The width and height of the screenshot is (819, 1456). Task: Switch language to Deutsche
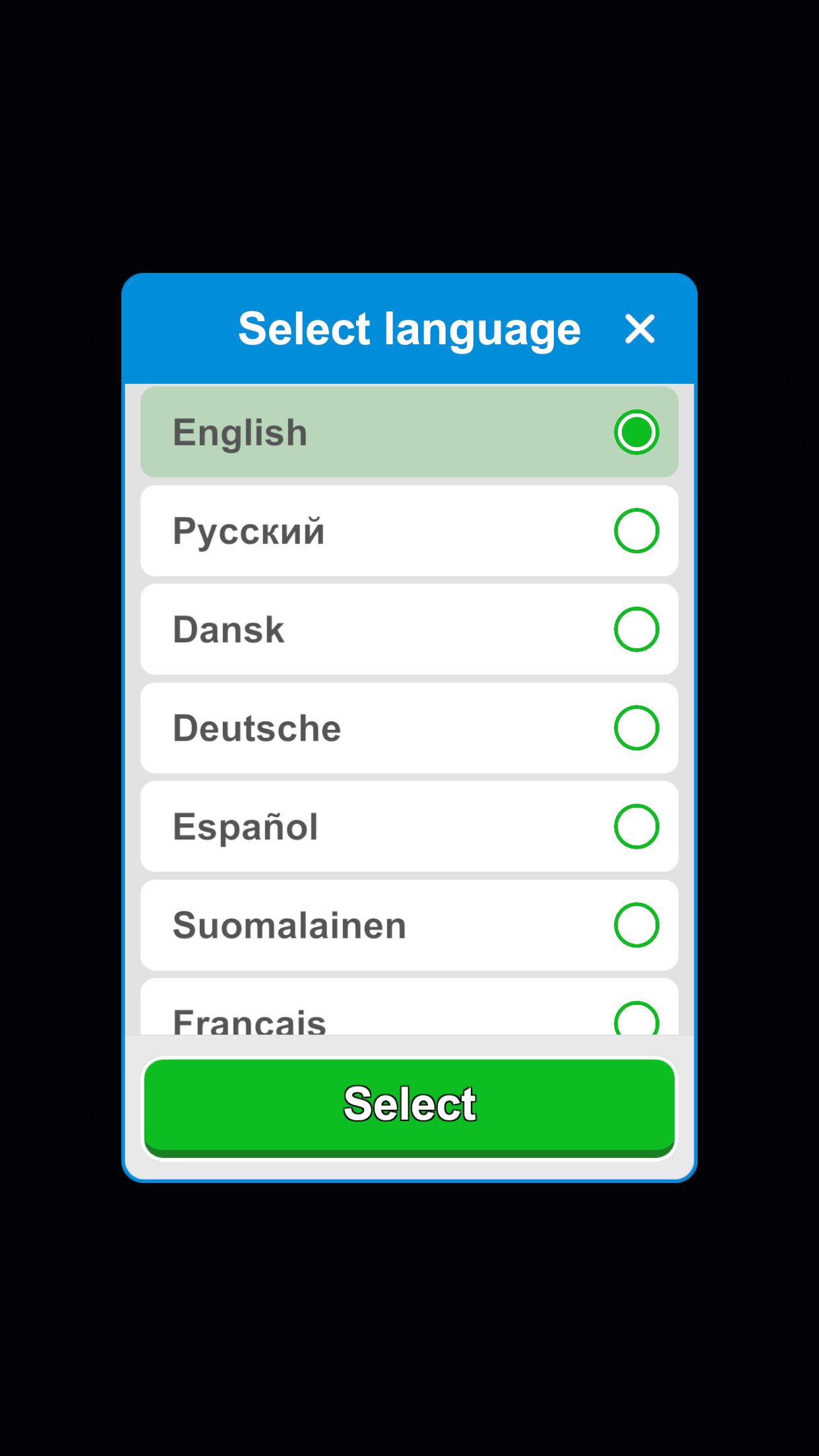click(x=409, y=728)
